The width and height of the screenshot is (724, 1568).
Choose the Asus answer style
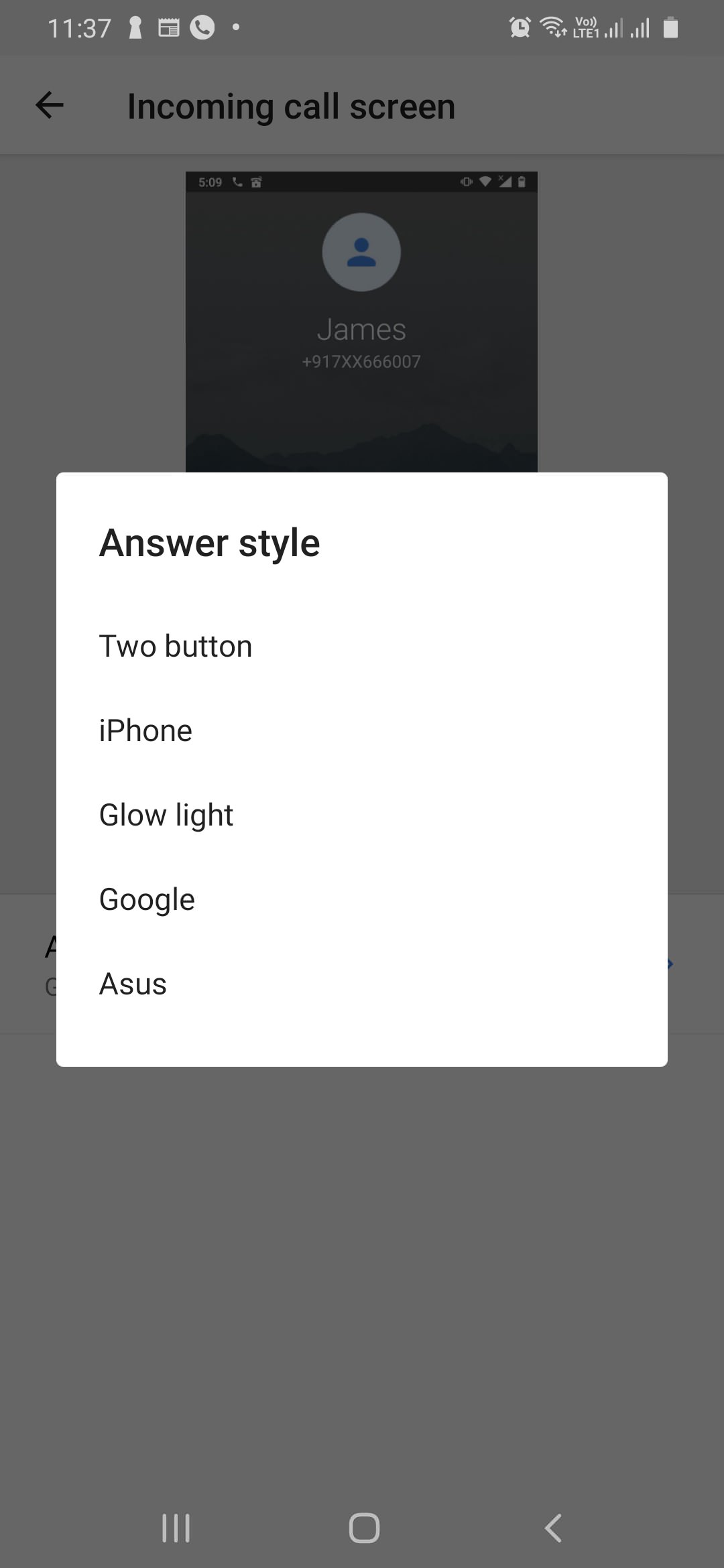coord(362,984)
